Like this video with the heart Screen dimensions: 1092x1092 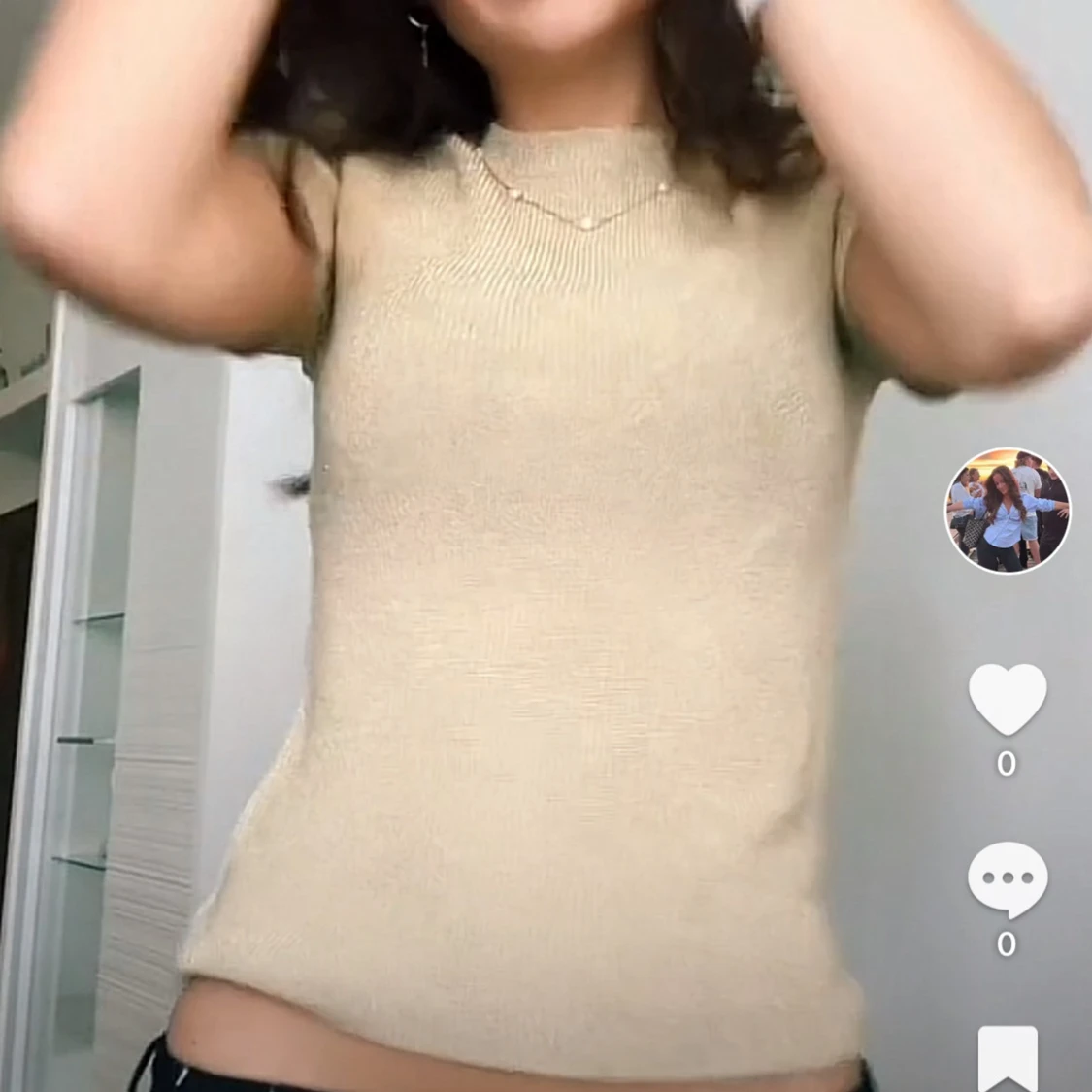(x=1008, y=699)
